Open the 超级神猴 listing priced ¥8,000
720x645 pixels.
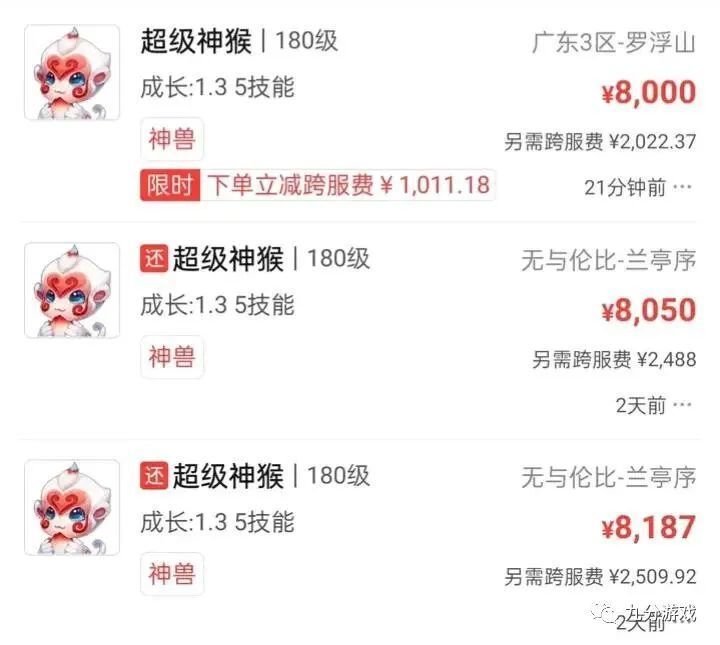(x=198, y=42)
